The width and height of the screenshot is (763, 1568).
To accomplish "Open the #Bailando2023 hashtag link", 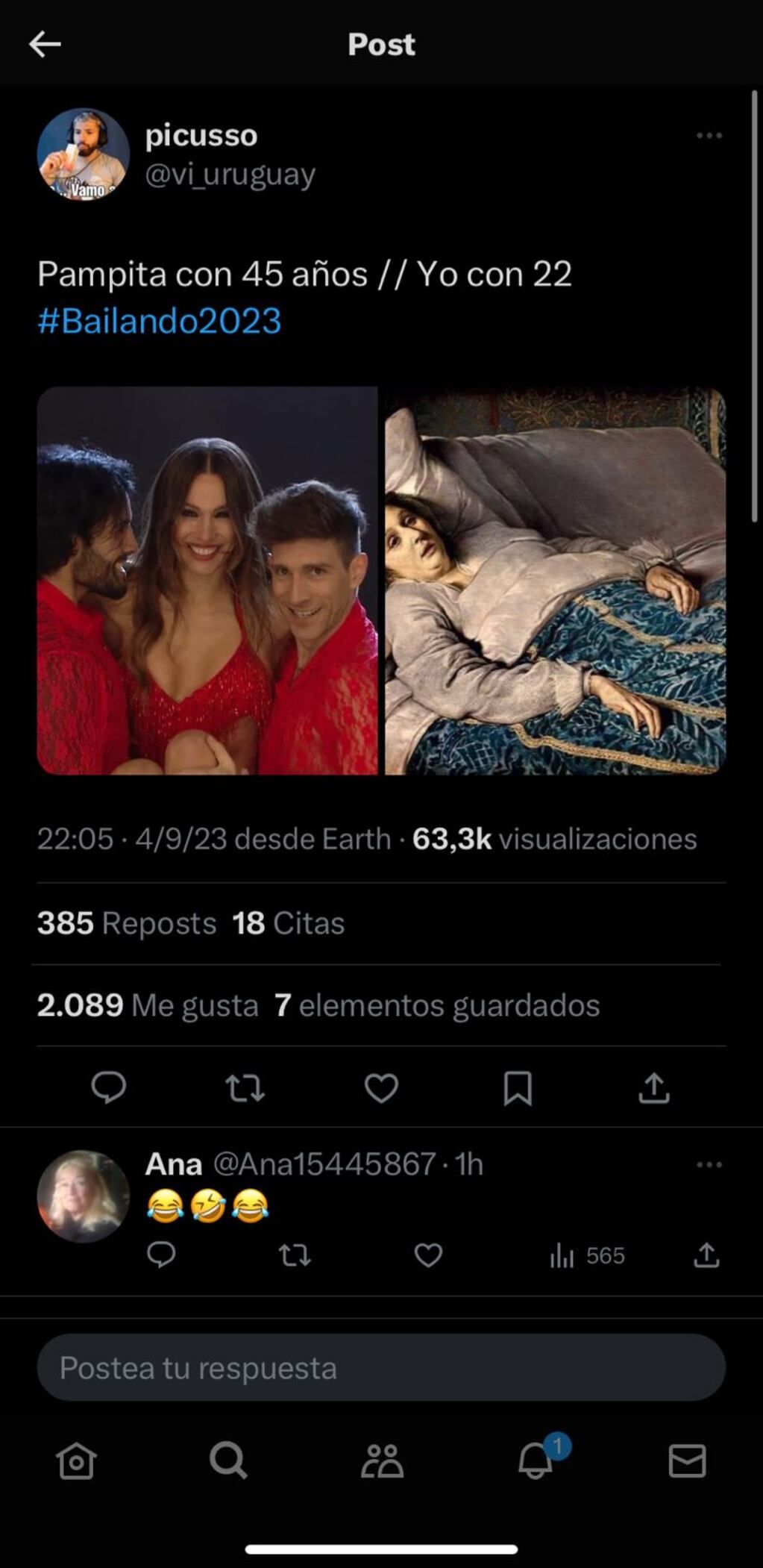I will 159,321.
